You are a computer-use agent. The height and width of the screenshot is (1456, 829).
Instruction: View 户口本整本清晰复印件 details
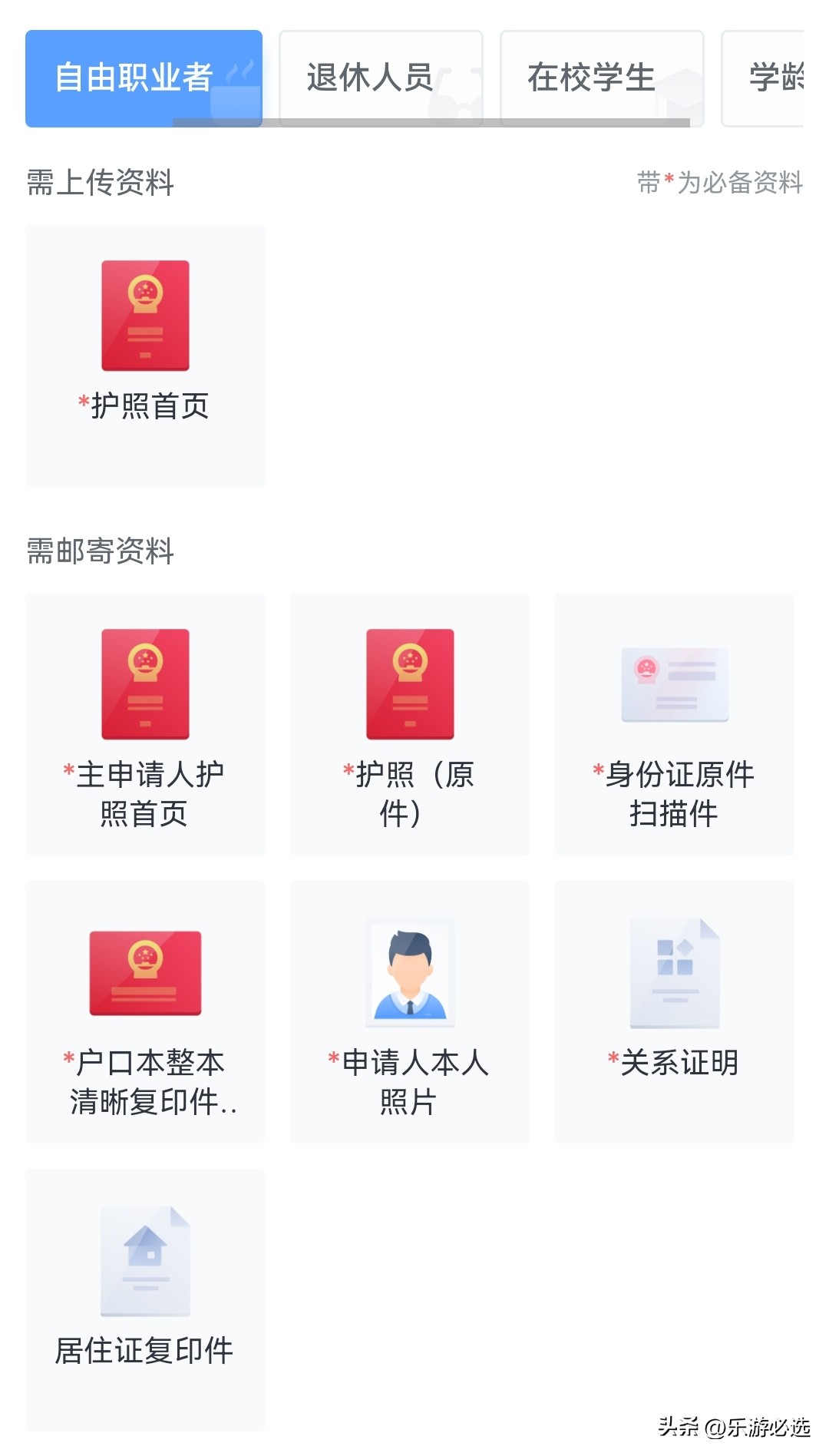click(145, 1012)
